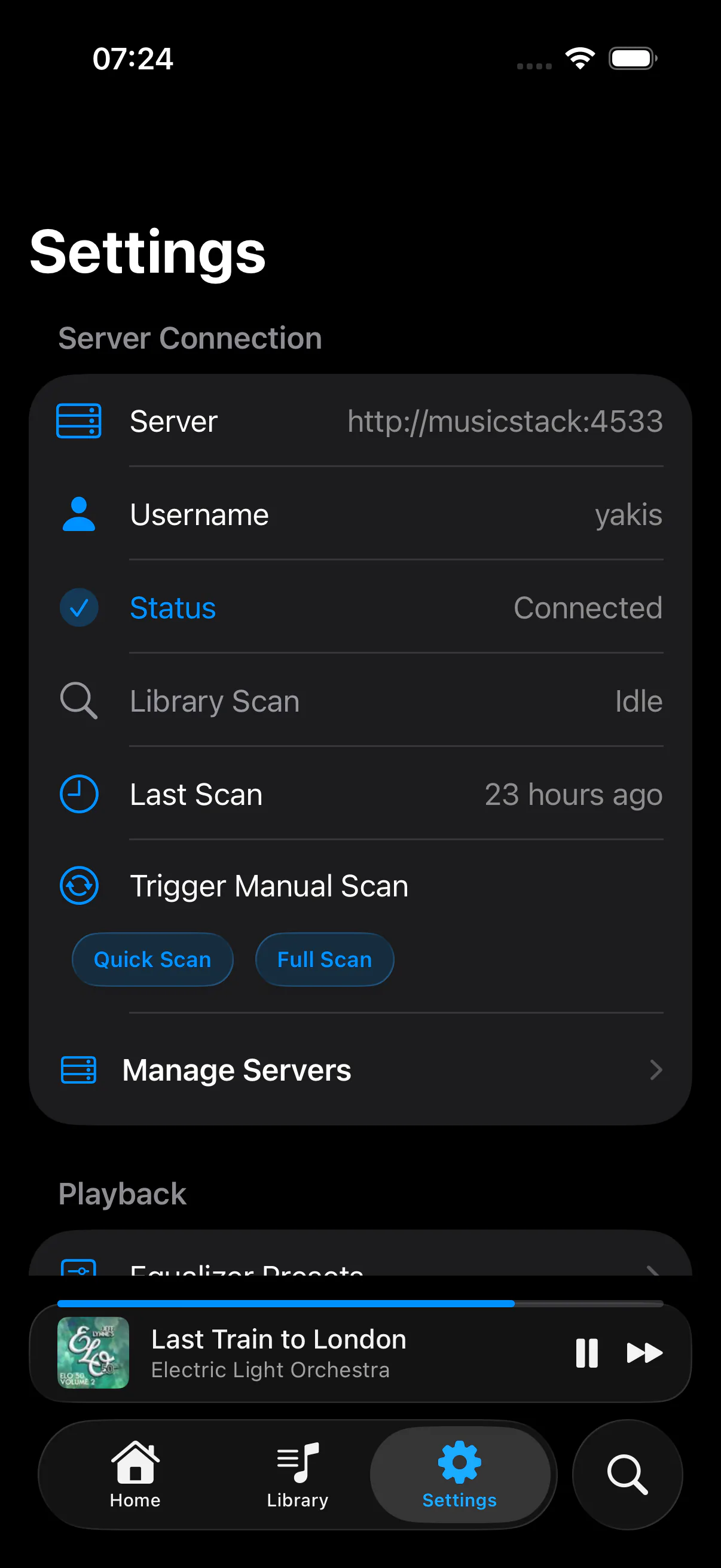Select the user profile icon beside Username
The width and height of the screenshot is (721, 1568).
[78, 514]
